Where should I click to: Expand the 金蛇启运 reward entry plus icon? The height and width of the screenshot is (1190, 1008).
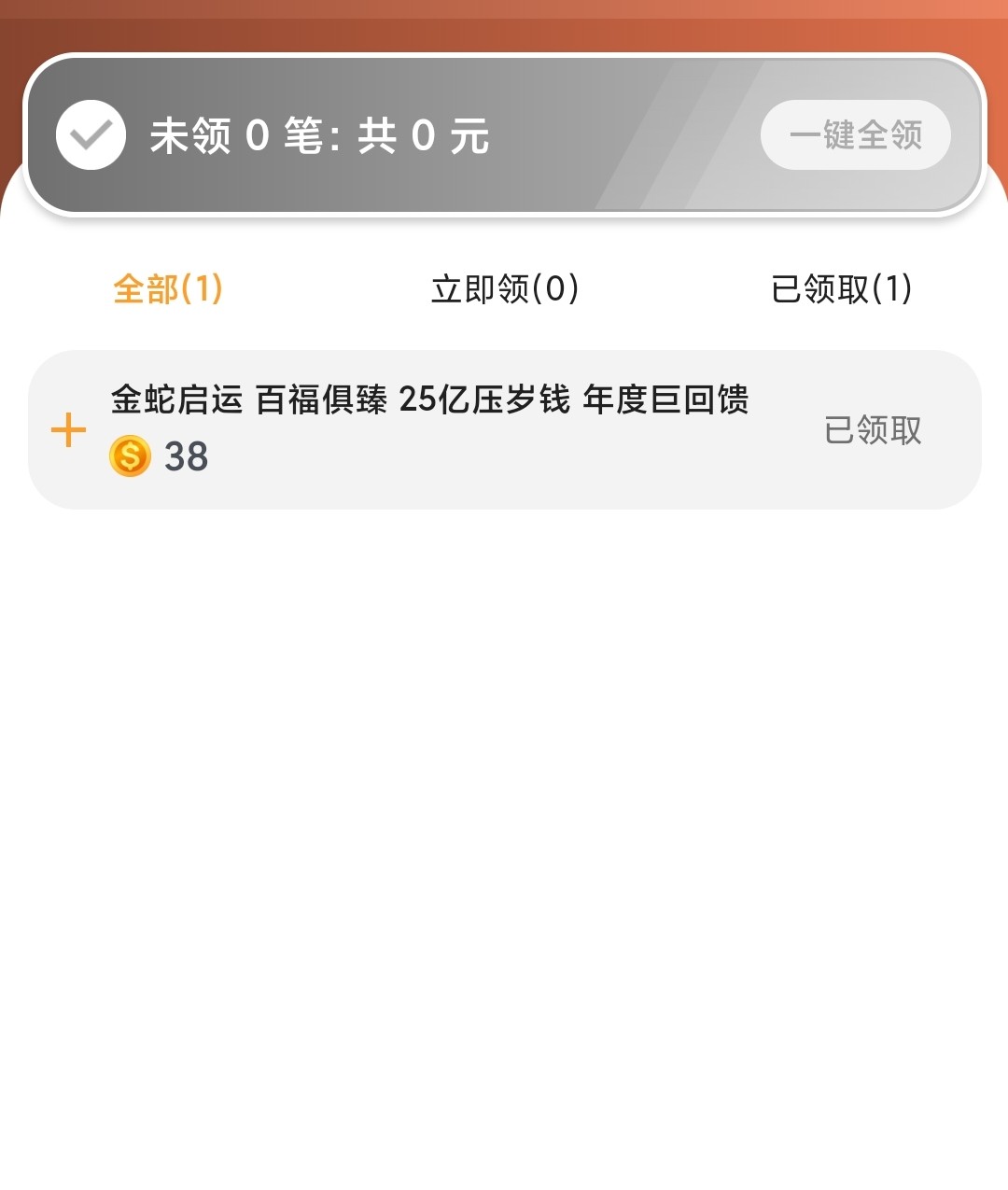69,430
